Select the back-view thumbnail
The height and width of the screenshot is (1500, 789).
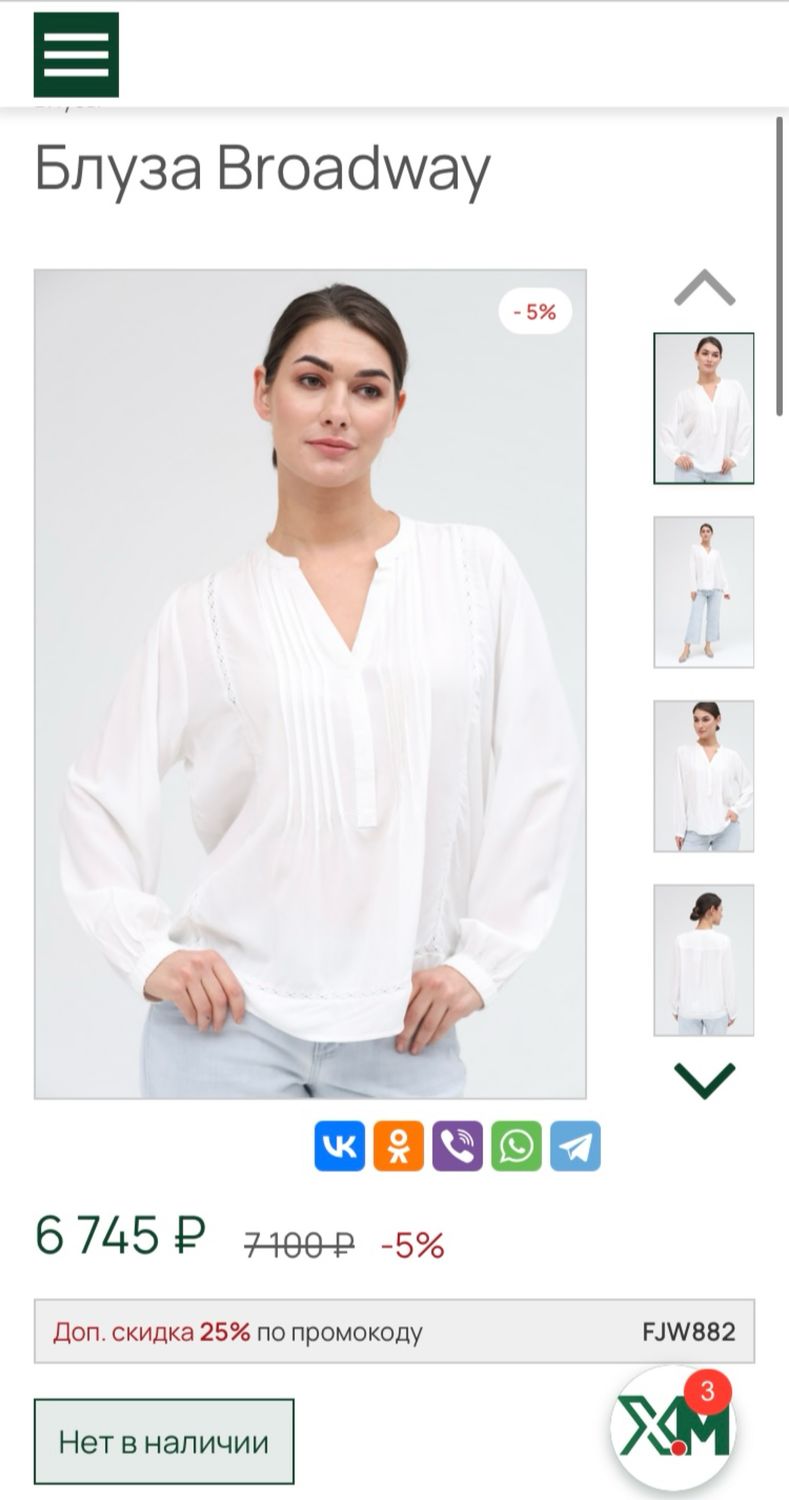[704, 960]
